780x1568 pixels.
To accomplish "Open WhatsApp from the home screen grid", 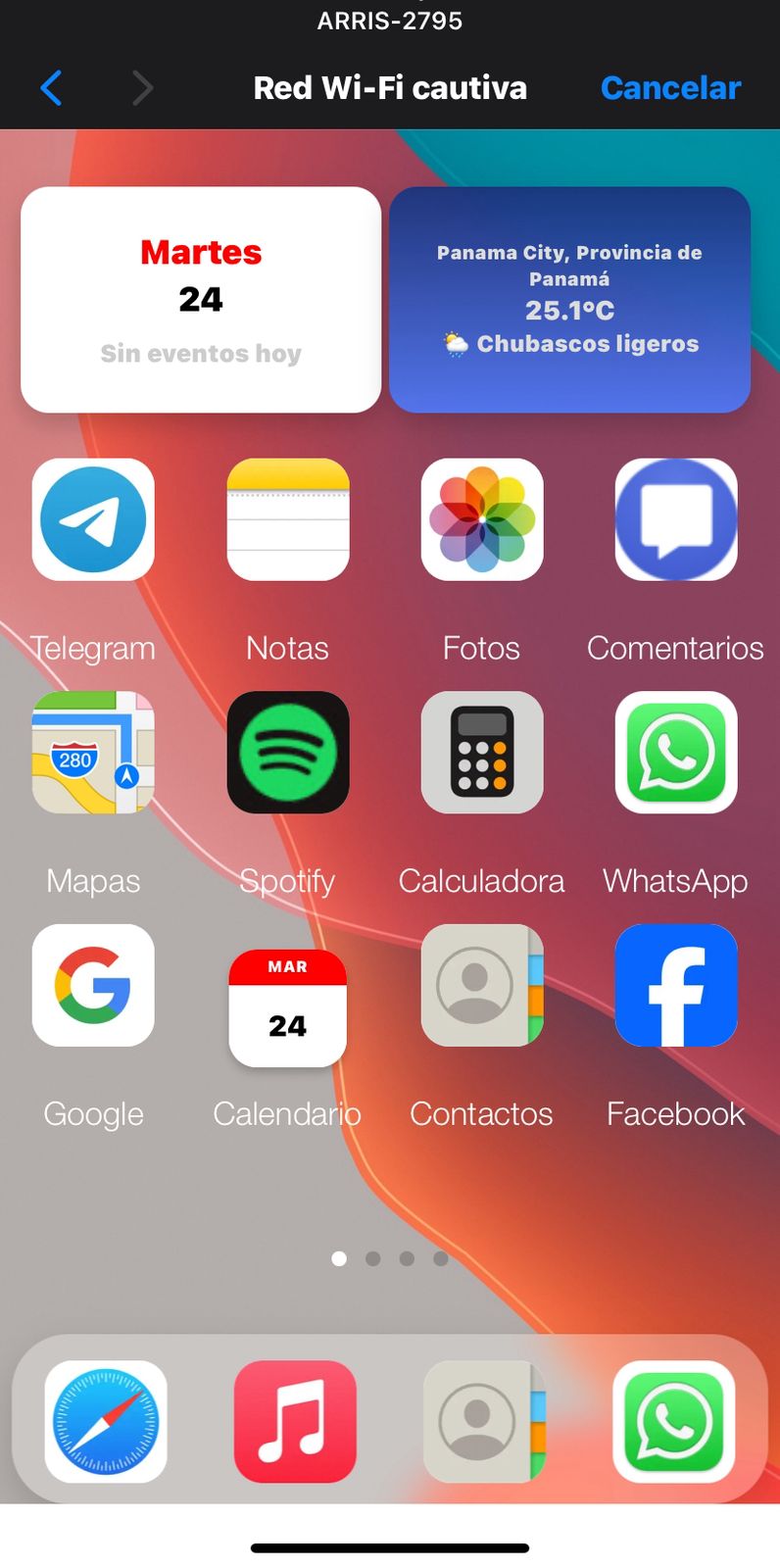I will 675,753.
